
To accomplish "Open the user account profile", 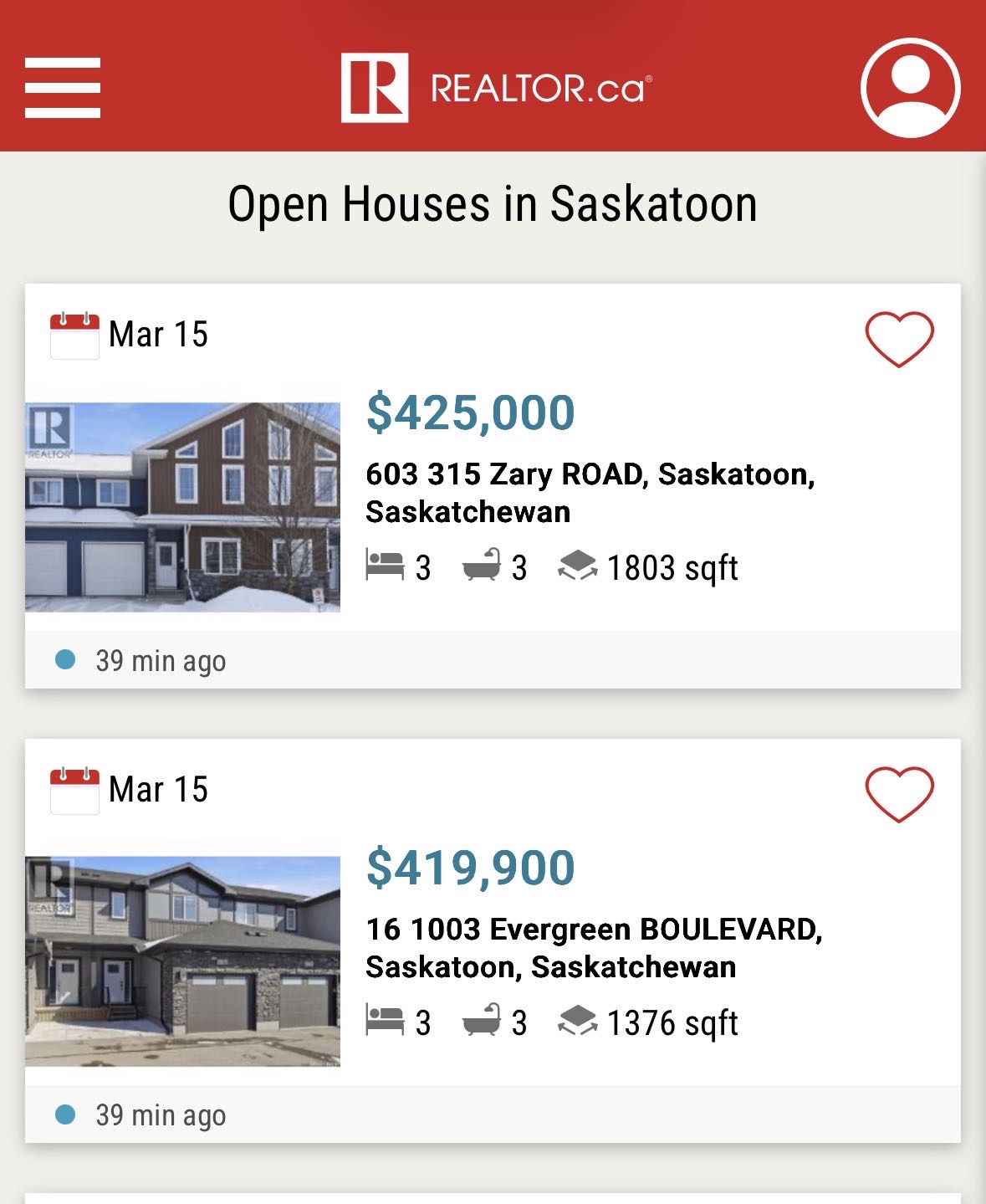I will coord(910,88).
